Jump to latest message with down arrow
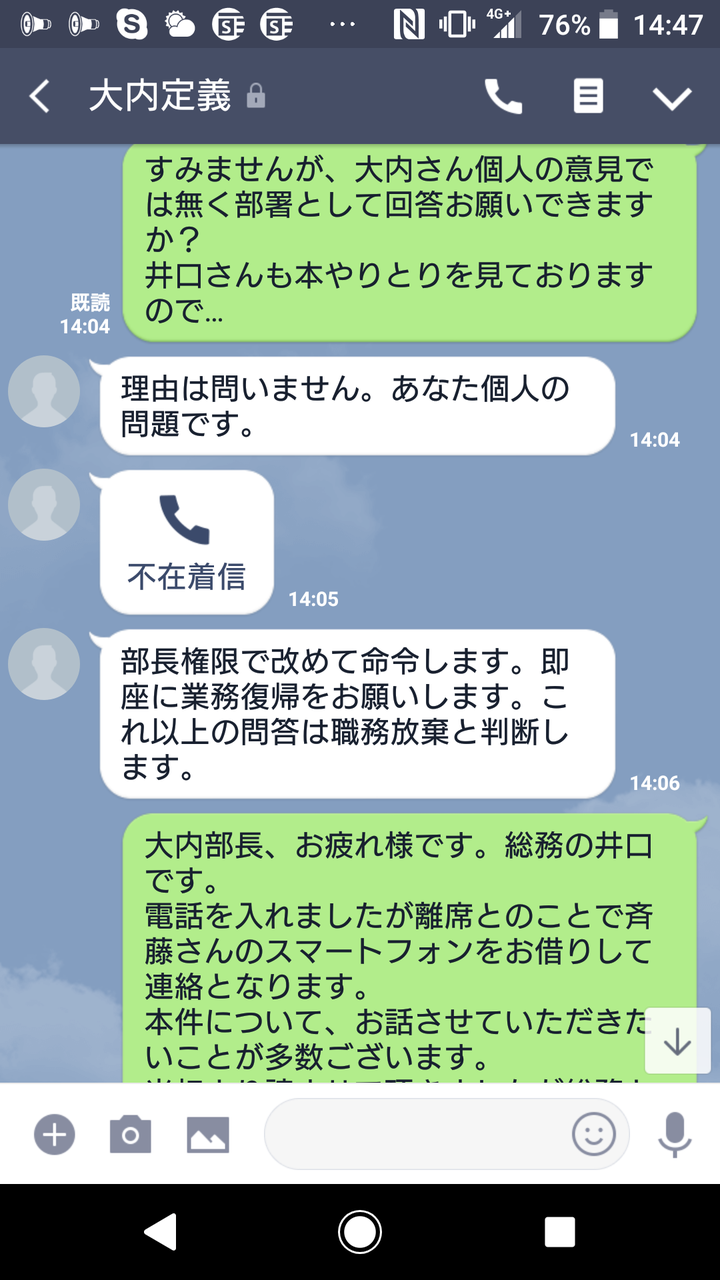The image size is (720, 1280). [x=678, y=1043]
